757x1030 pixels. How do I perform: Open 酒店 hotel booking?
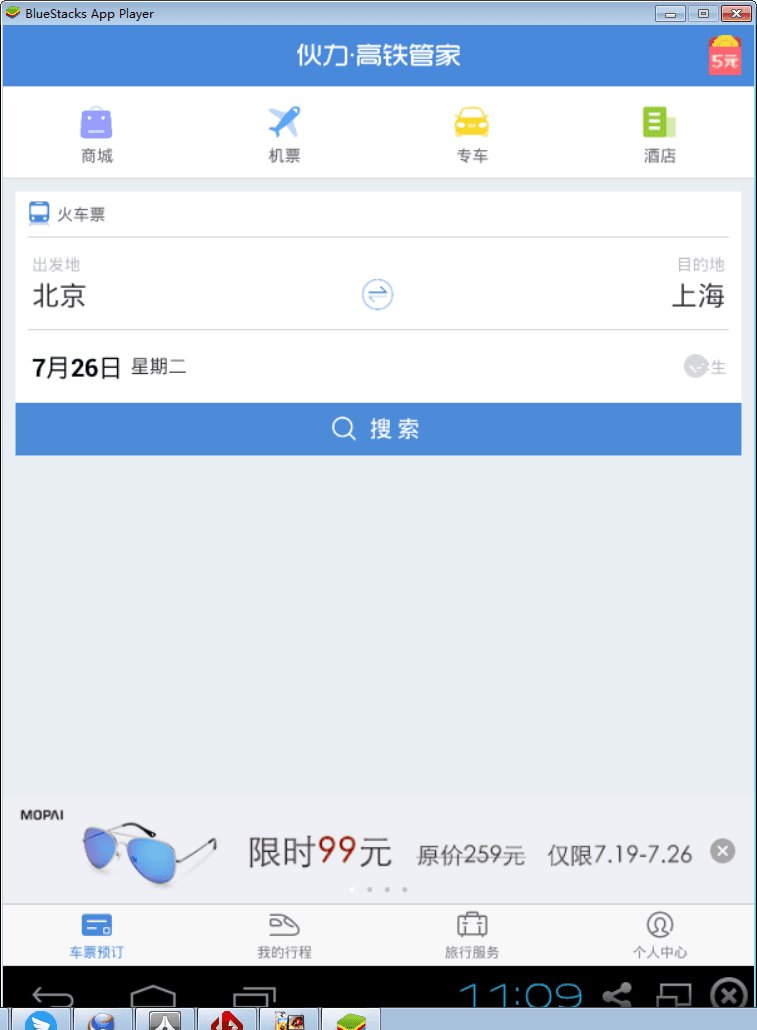point(659,135)
